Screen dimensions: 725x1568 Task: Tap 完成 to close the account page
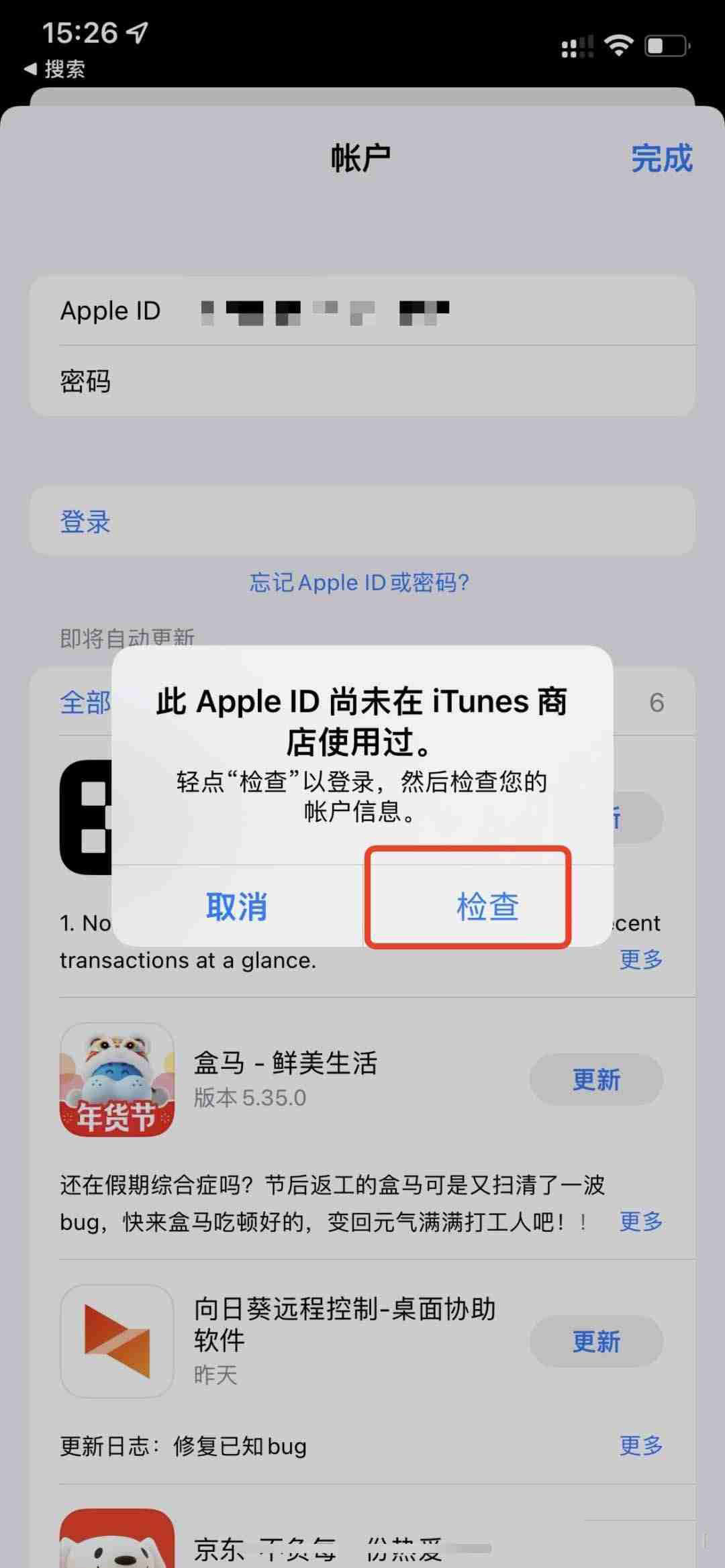point(661,158)
